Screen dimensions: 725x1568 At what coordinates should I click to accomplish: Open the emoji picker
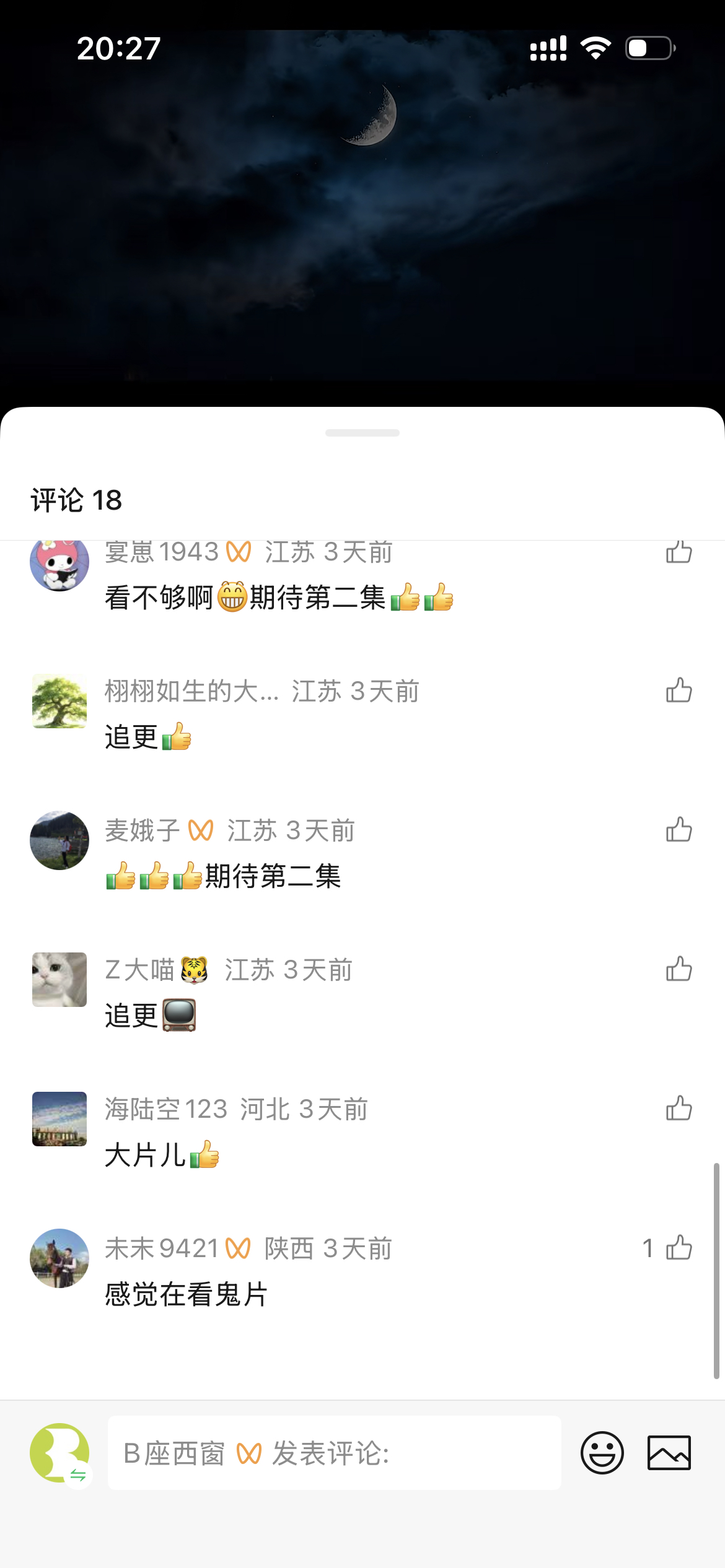click(602, 1453)
